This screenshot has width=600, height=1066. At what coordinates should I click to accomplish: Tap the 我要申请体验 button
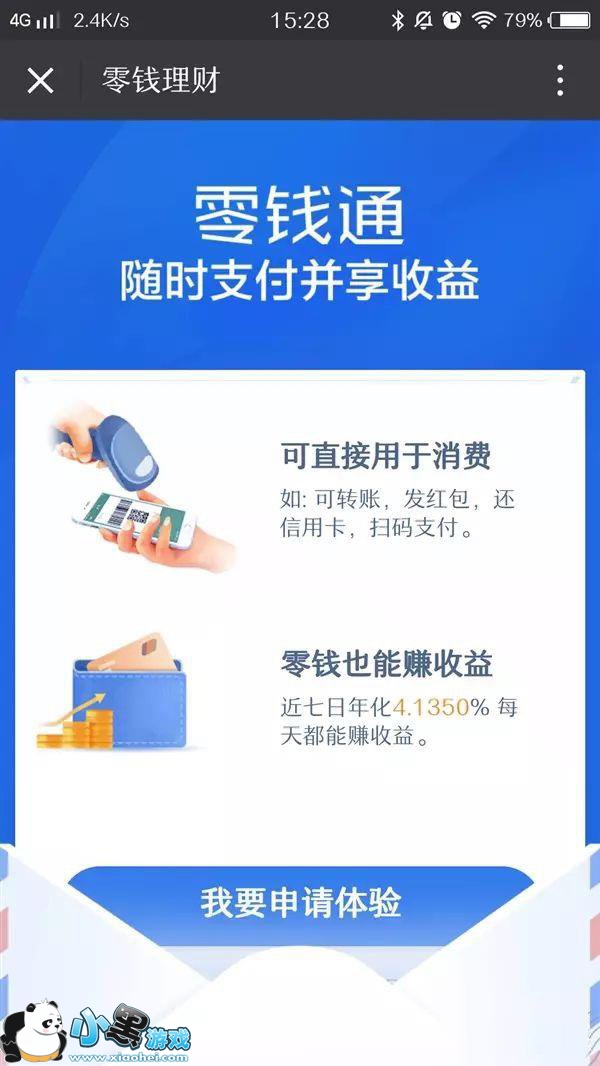(300, 902)
